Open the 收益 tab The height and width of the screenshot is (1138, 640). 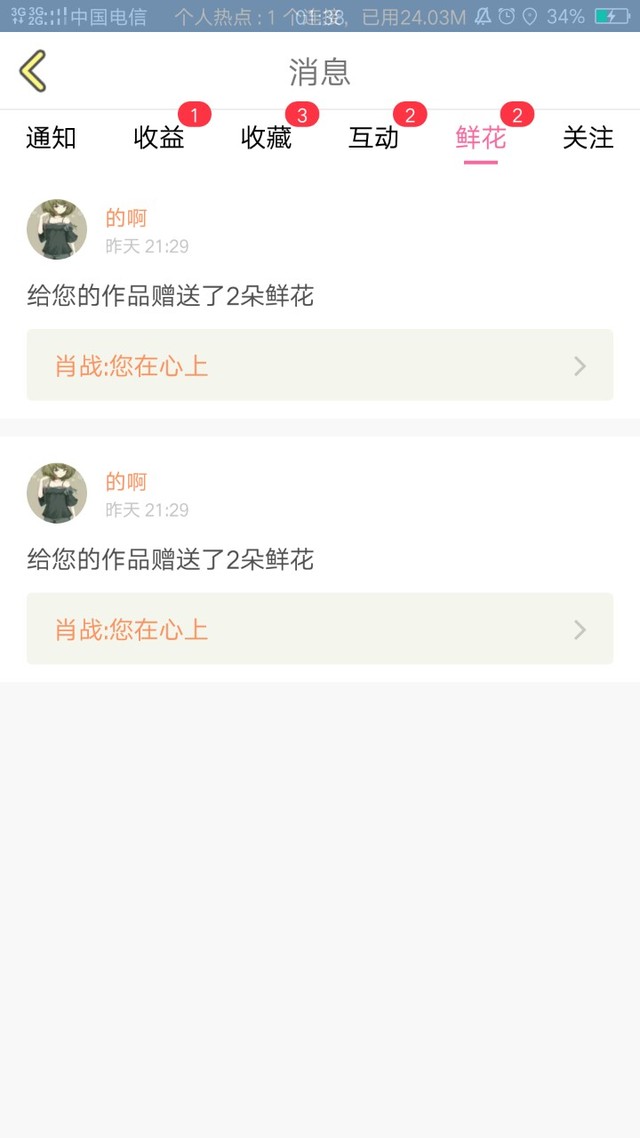pos(159,137)
